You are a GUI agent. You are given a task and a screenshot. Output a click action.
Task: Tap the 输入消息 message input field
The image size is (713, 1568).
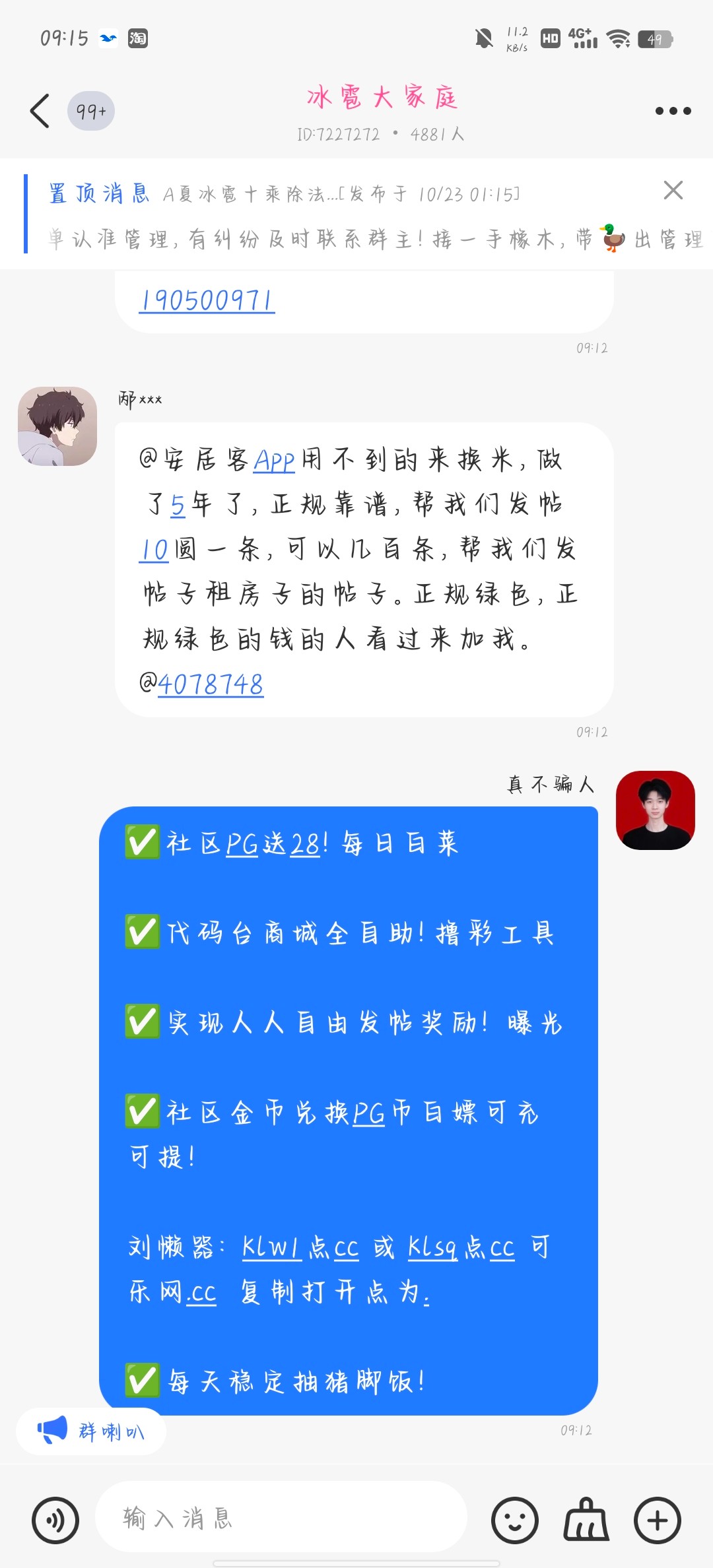(284, 1519)
